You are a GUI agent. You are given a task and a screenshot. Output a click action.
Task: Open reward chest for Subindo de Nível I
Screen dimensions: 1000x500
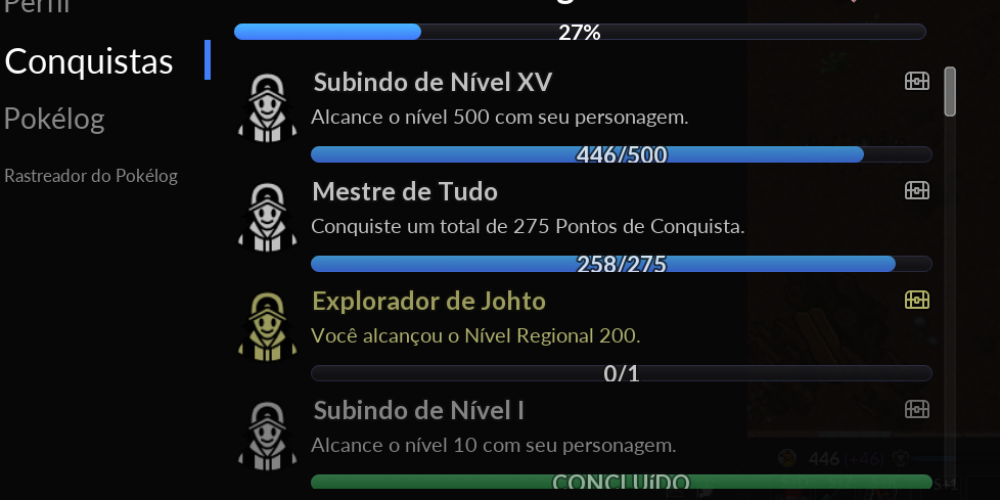(x=917, y=409)
